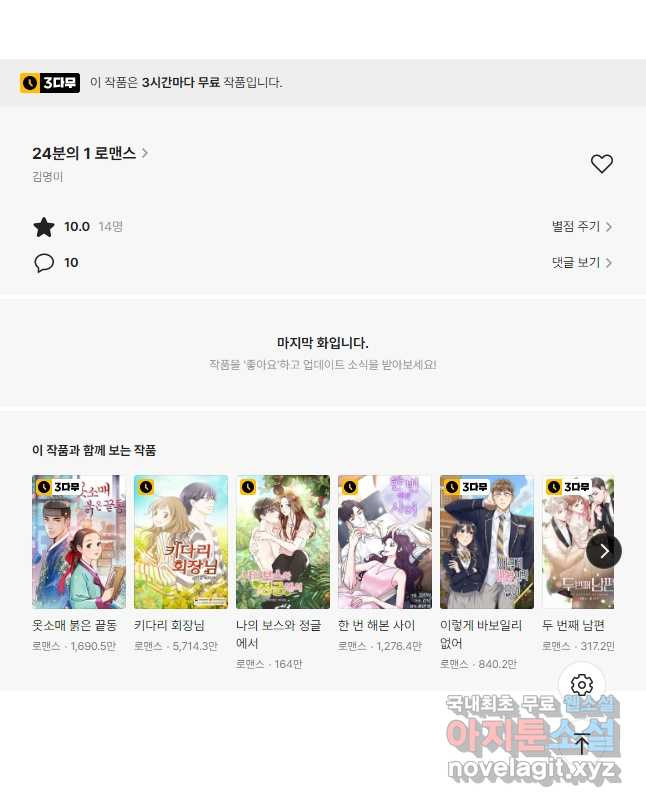Show next recommended works with arrow
646x807 pixels.
pos(603,550)
